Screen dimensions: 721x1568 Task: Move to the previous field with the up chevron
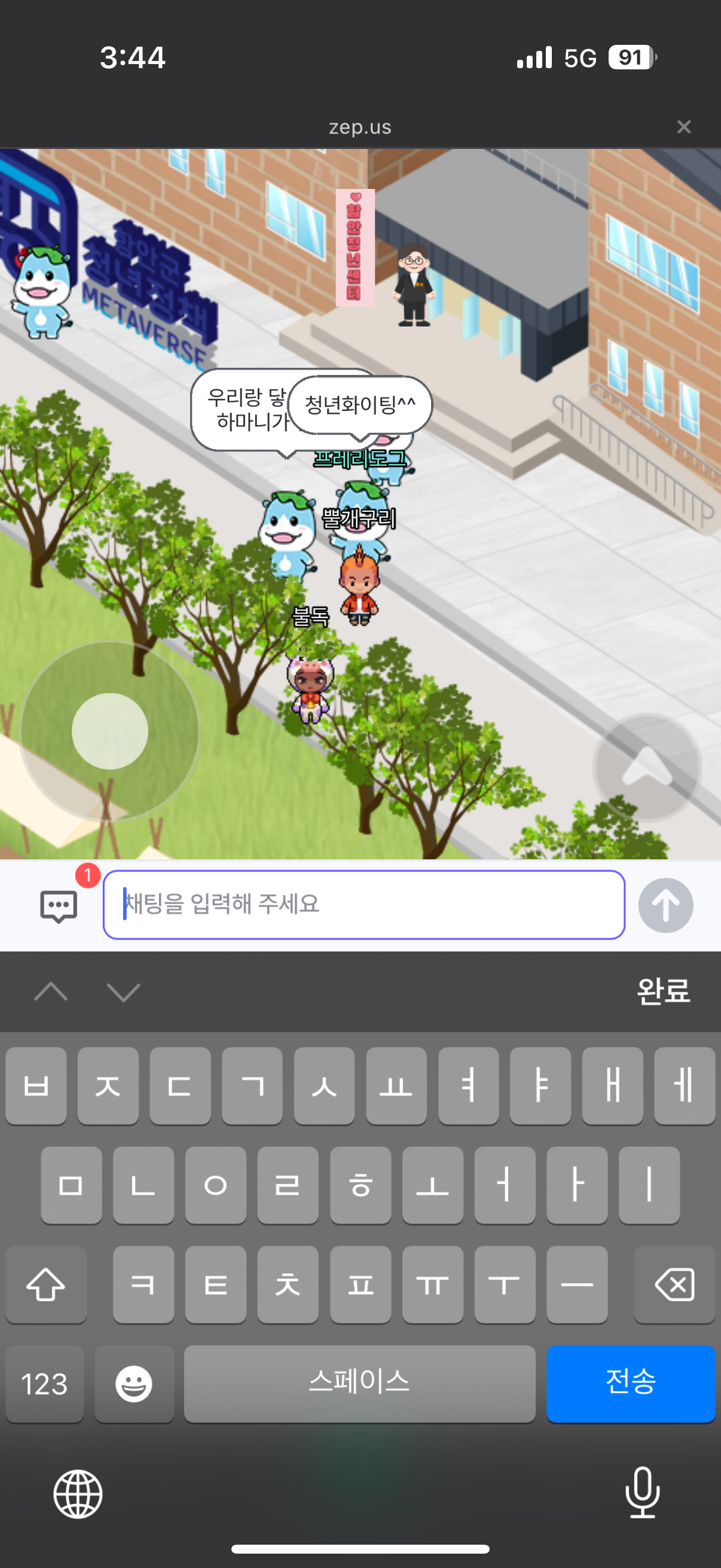51,992
